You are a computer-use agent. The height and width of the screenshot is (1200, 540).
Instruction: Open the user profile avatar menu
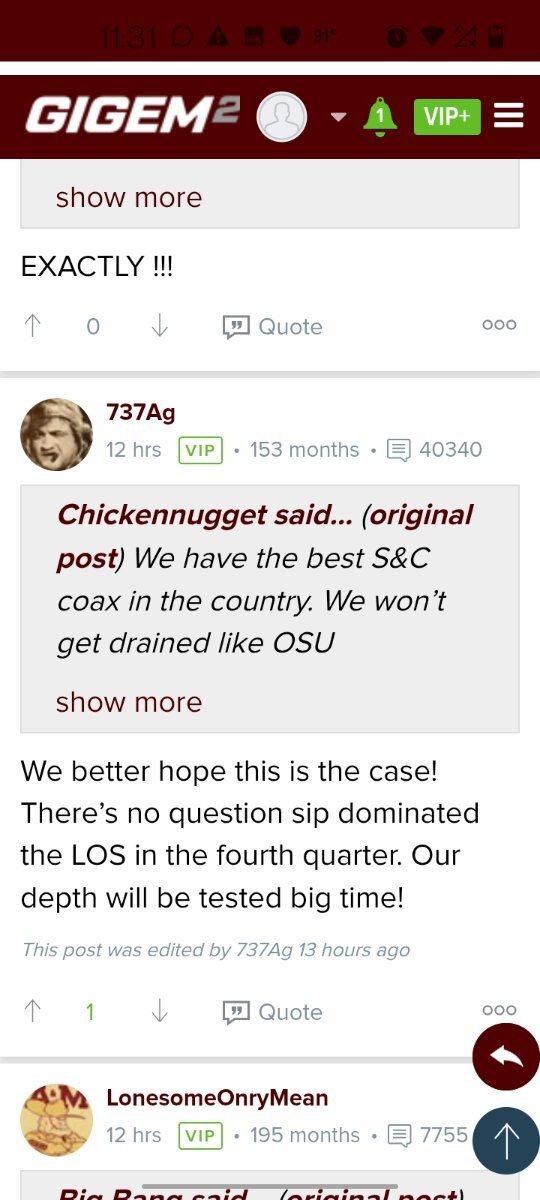(281, 117)
